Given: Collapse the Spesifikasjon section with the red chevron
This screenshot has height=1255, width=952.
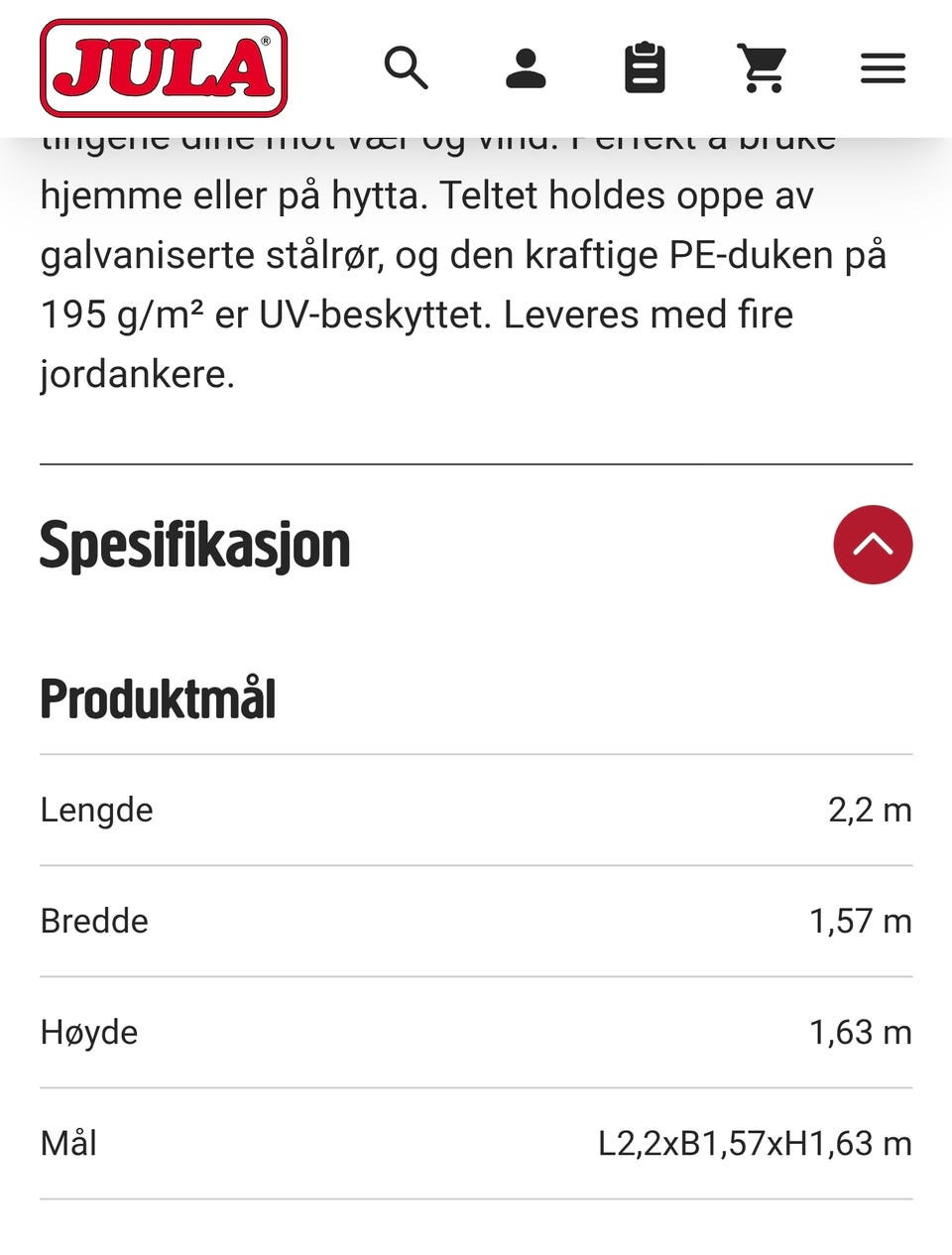Looking at the screenshot, I should (873, 545).
